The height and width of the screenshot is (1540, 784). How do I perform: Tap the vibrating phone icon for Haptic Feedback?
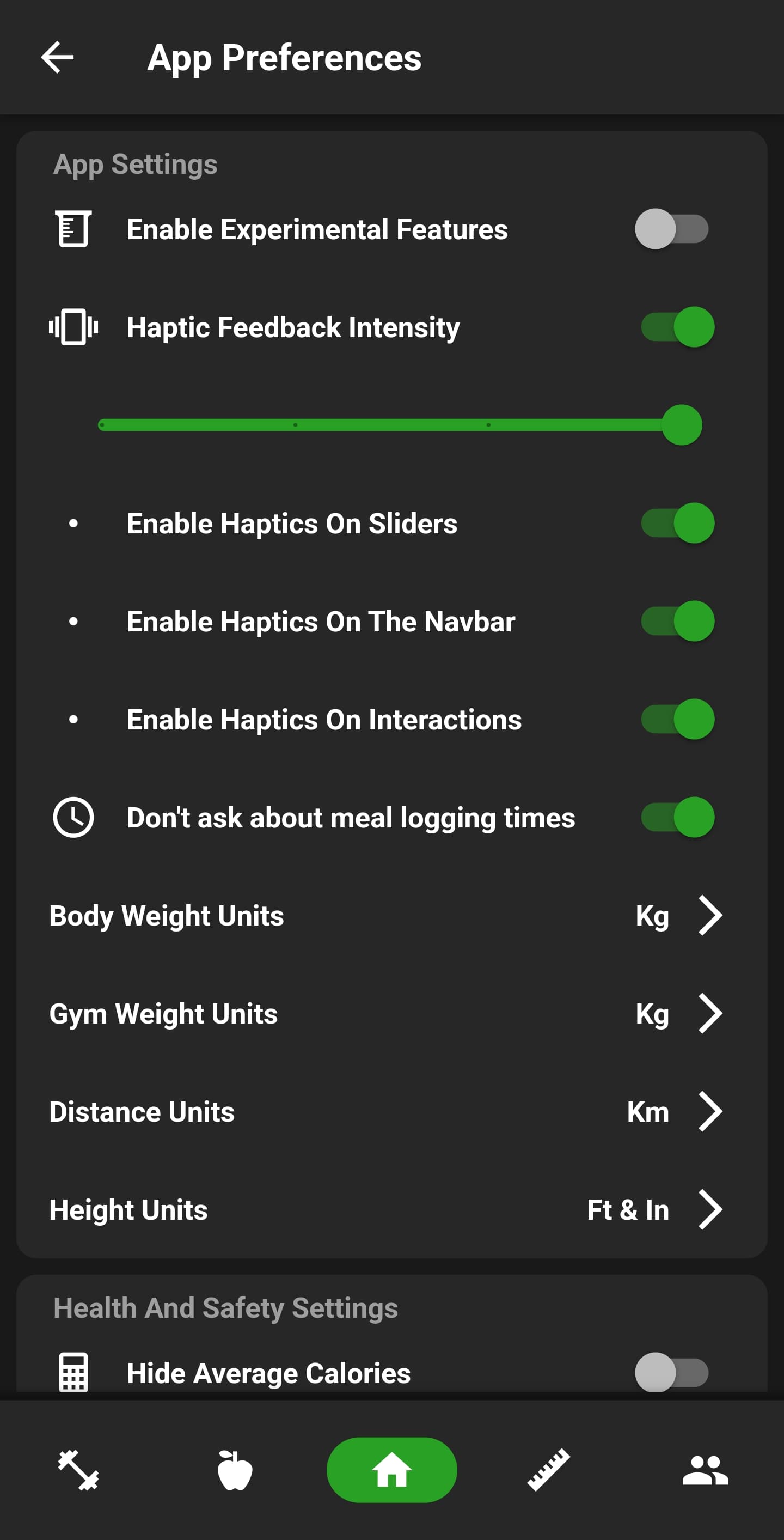pyautogui.click(x=73, y=327)
